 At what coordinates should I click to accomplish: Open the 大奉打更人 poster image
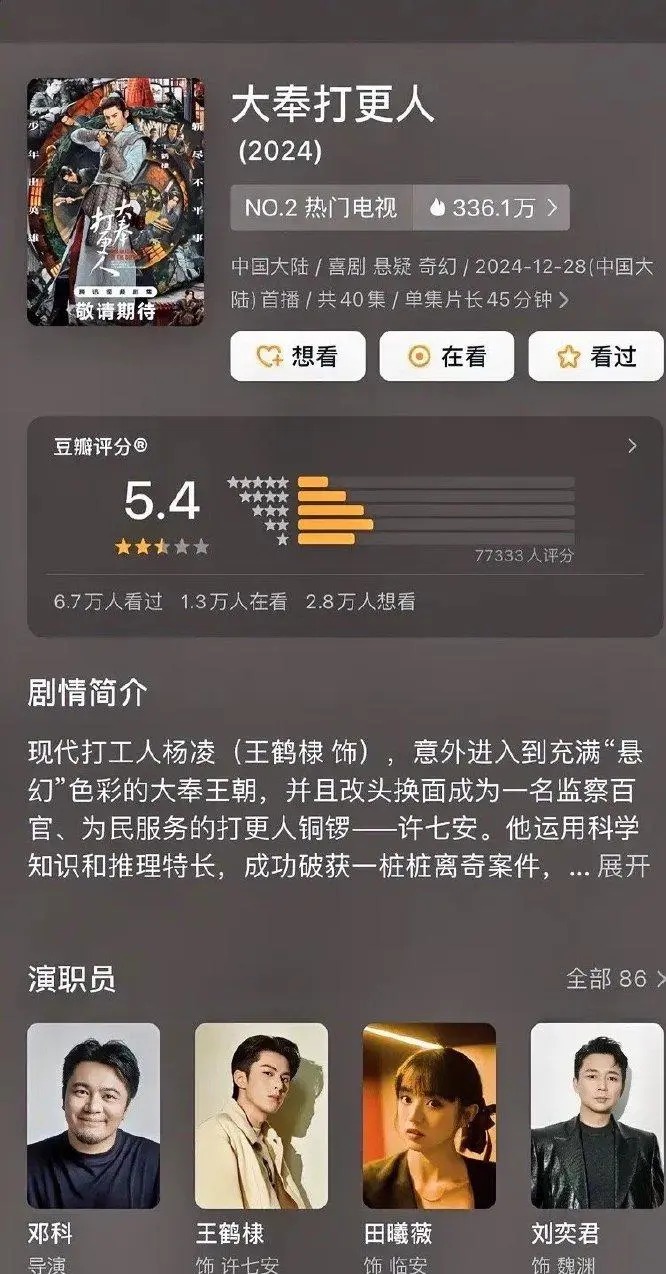pos(115,202)
